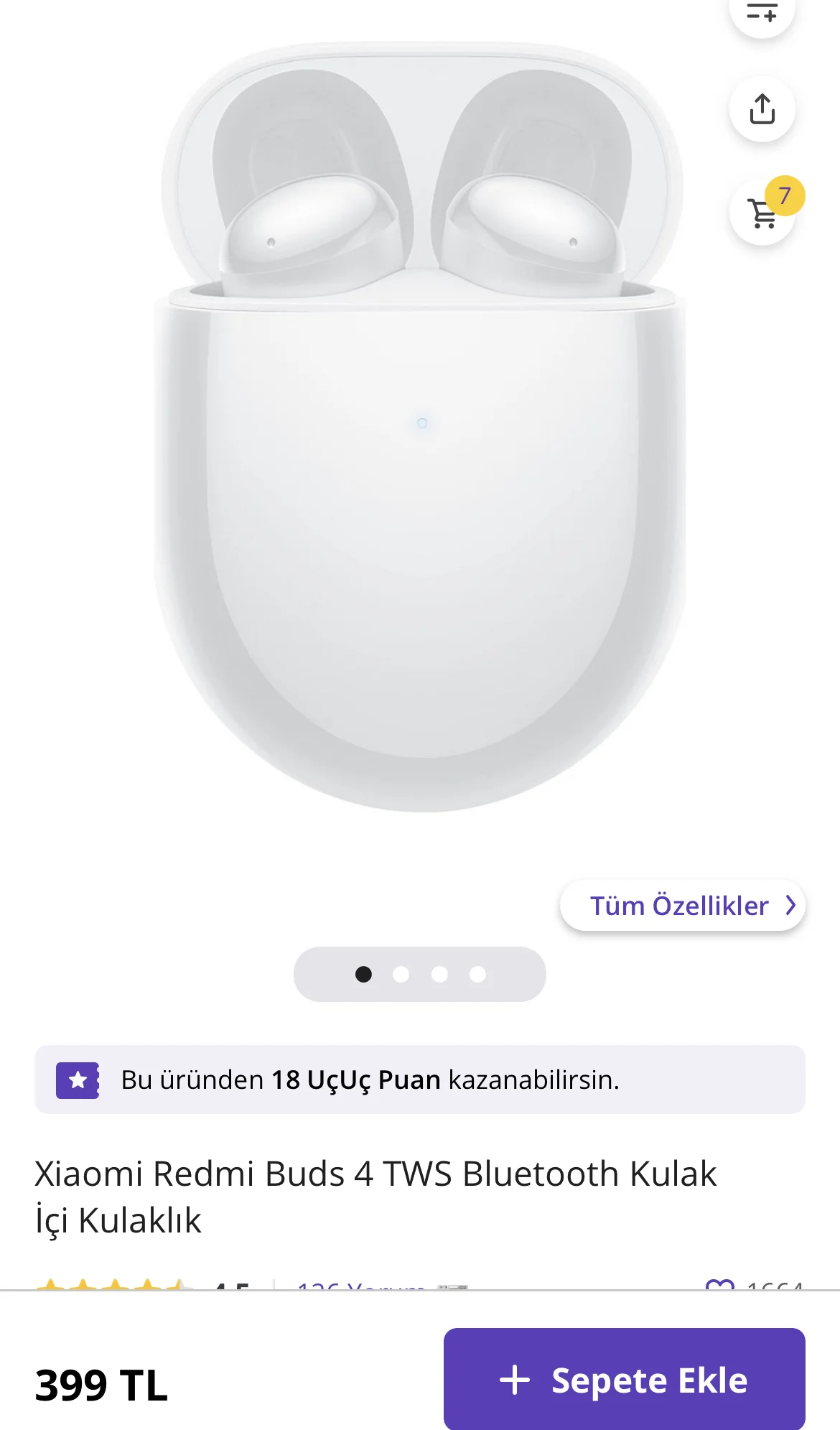The width and height of the screenshot is (840, 1430).
Task: Share this product
Action: point(762,109)
